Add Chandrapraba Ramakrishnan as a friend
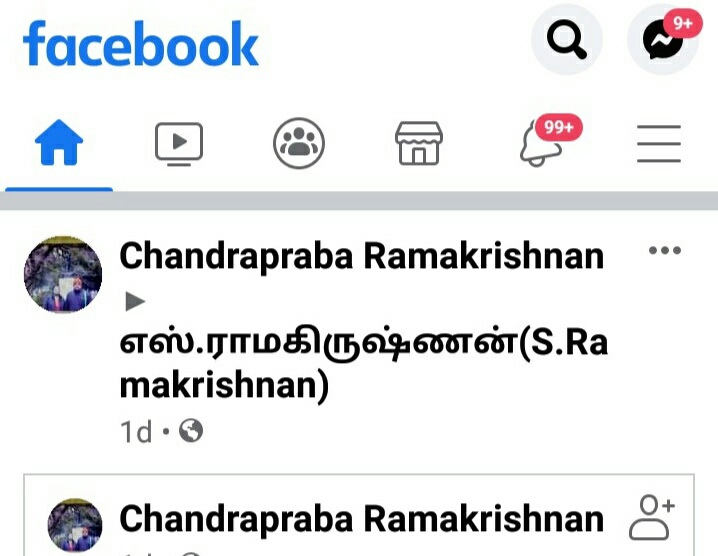Image resolution: width=718 pixels, height=556 pixels. click(x=651, y=518)
